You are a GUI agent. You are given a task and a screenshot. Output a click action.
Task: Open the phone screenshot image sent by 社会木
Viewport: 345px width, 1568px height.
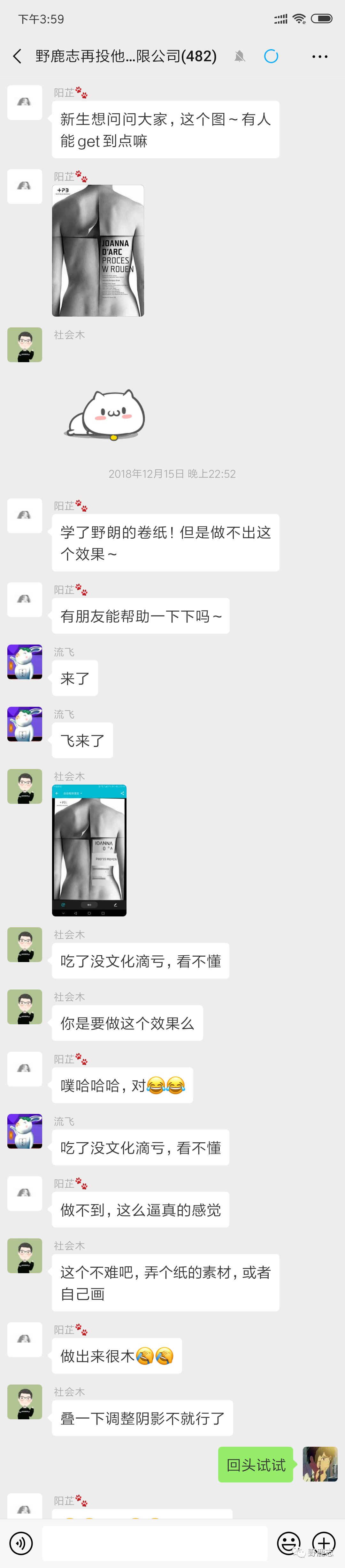[89, 850]
